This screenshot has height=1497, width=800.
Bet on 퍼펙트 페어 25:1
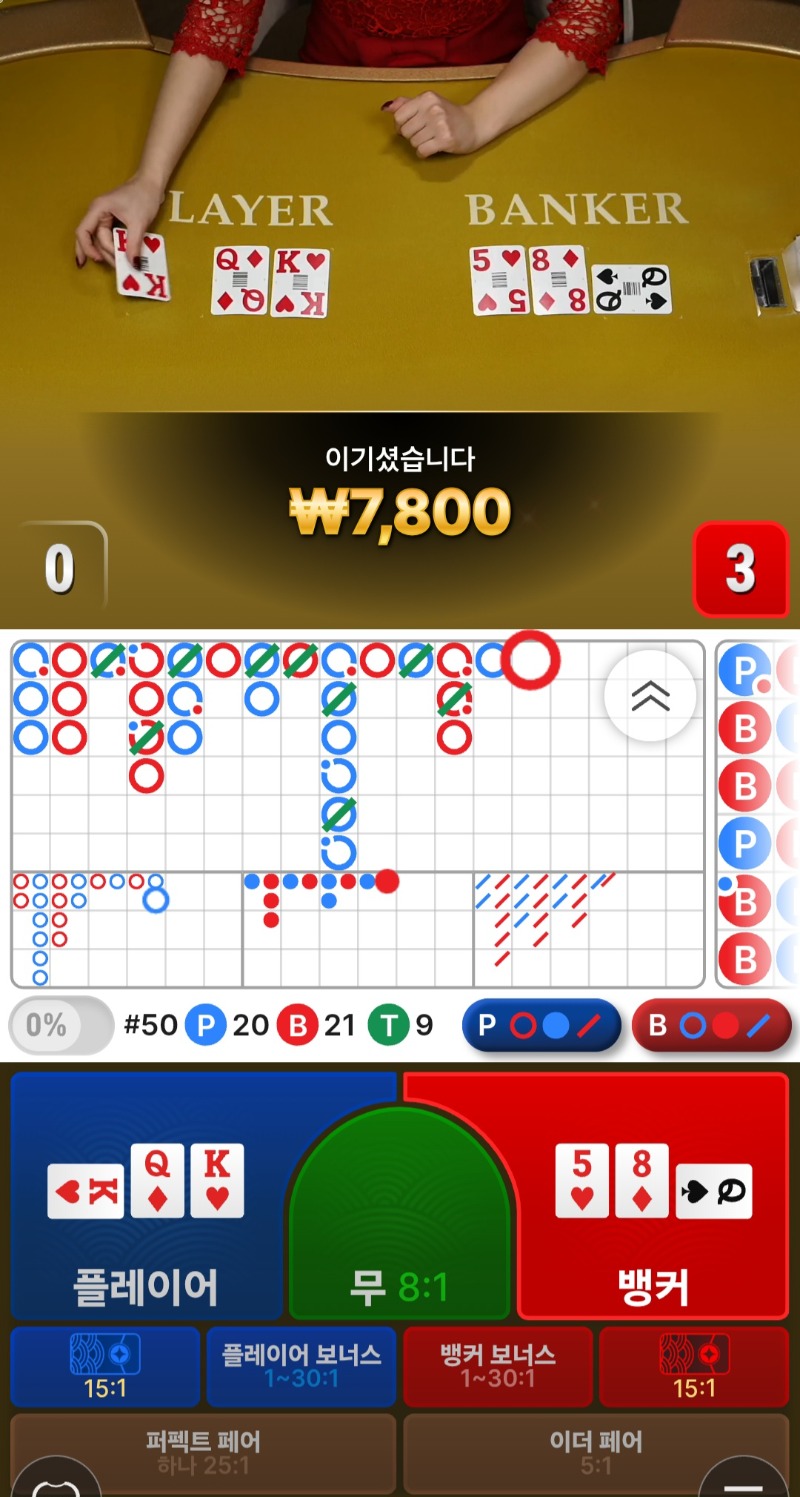coord(203,1452)
